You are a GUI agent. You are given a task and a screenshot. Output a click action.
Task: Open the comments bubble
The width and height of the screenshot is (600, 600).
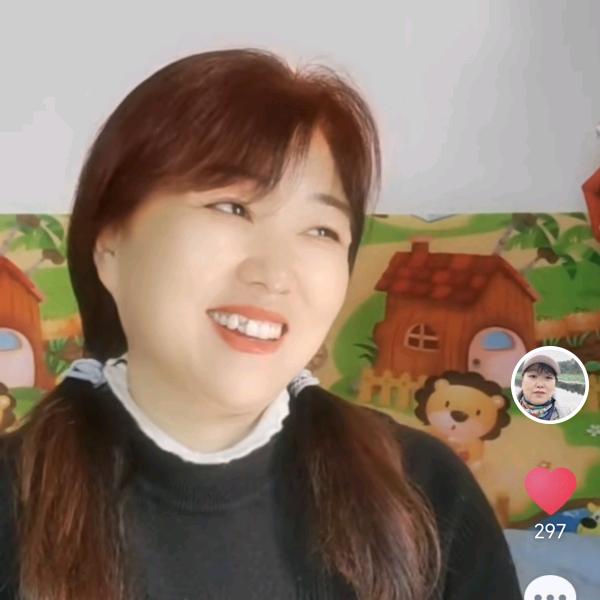click(x=550, y=590)
